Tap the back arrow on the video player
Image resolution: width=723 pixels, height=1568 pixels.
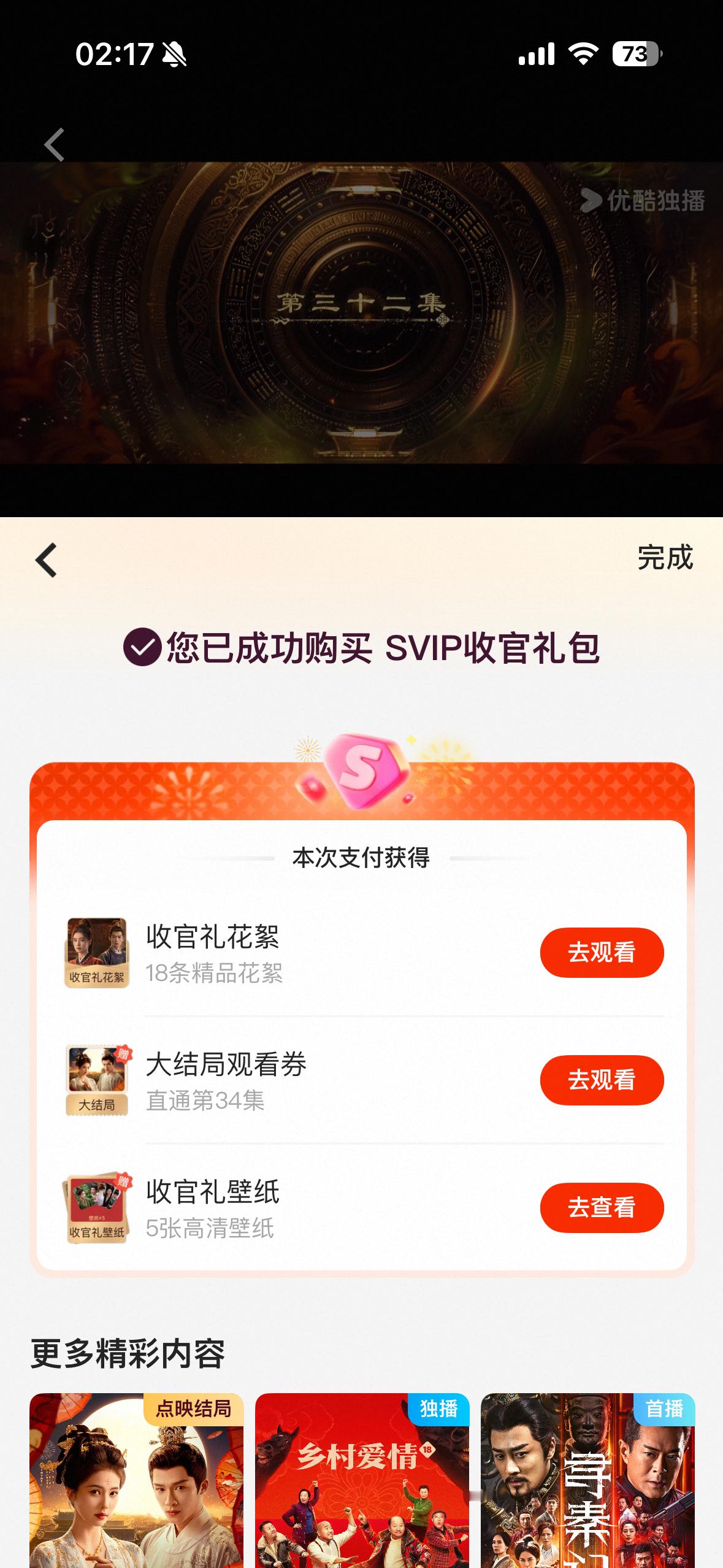(x=53, y=145)
